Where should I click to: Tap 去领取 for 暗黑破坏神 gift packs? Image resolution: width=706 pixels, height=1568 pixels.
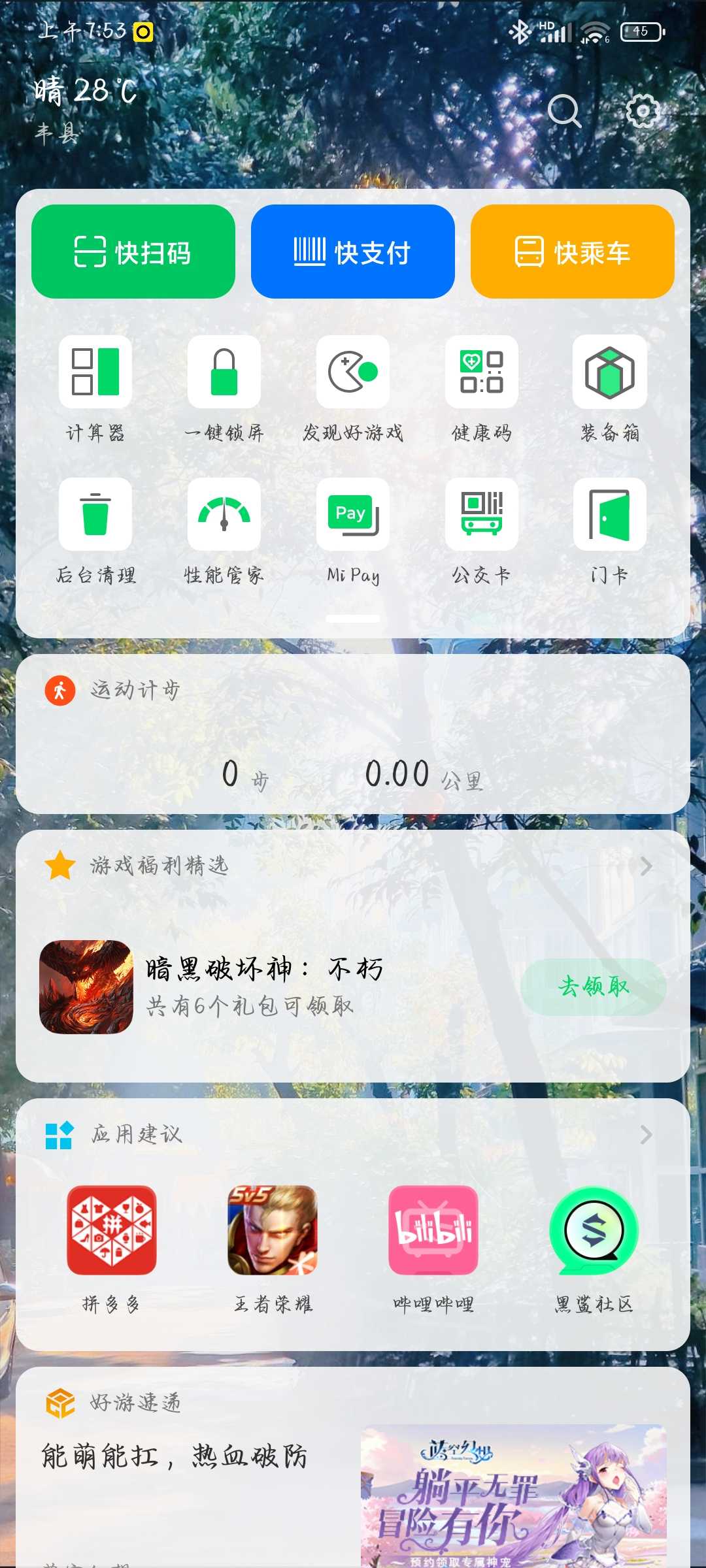pyautogui.click(x=593, y=987)
